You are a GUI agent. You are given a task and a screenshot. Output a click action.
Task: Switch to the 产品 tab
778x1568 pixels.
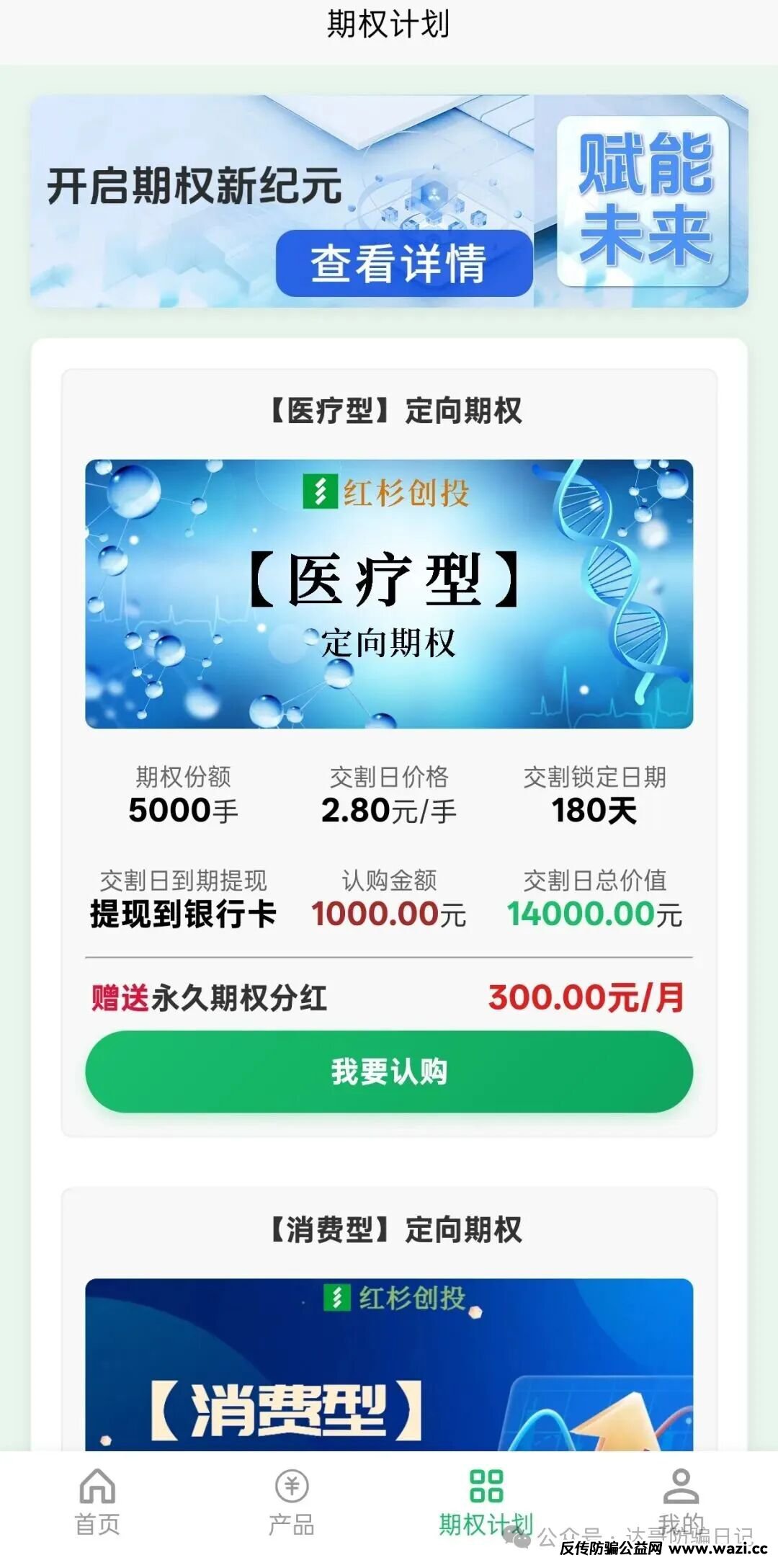tap(292, 1501)
